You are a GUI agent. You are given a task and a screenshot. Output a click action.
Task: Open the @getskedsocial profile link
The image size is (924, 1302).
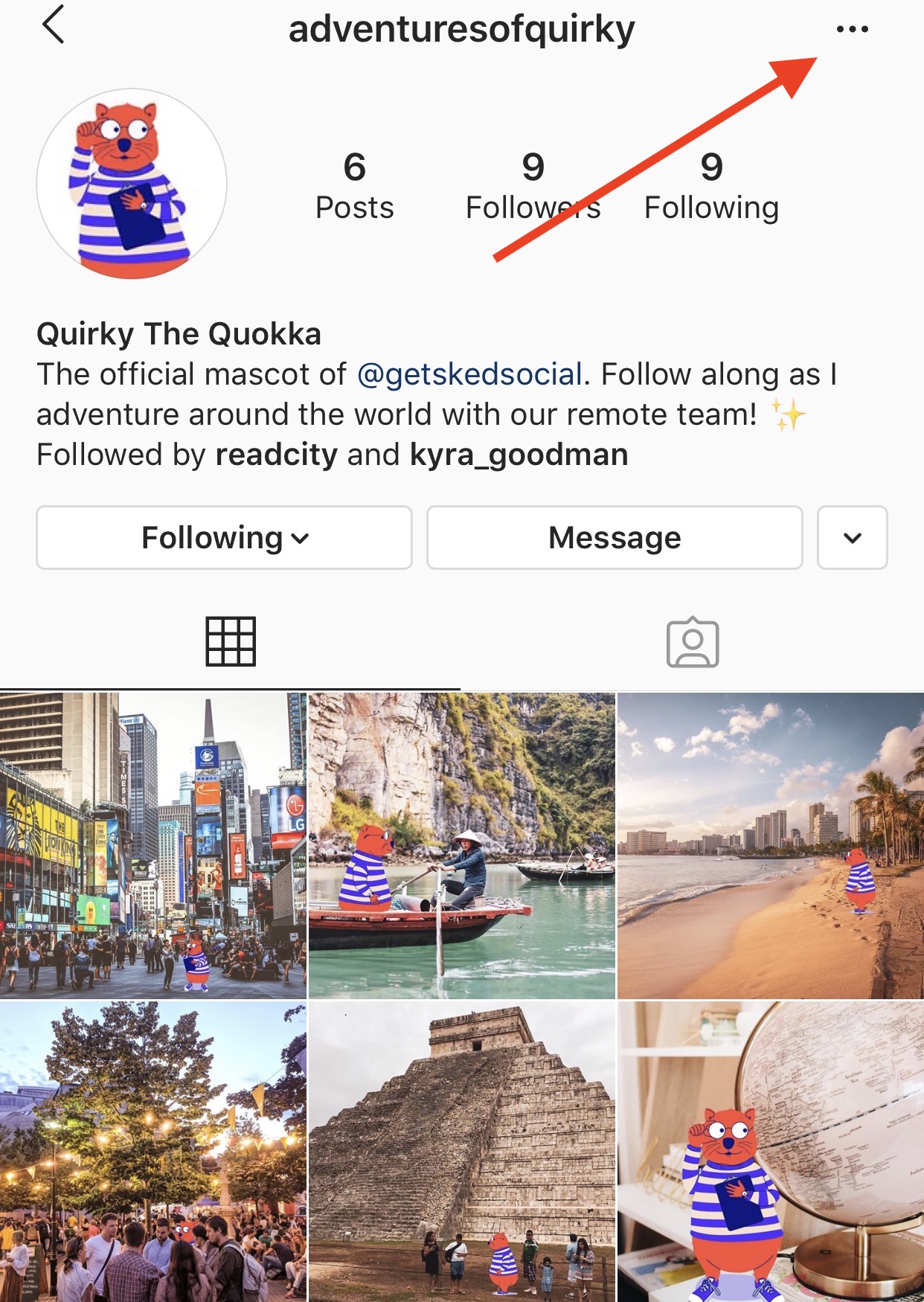(469, 374)
